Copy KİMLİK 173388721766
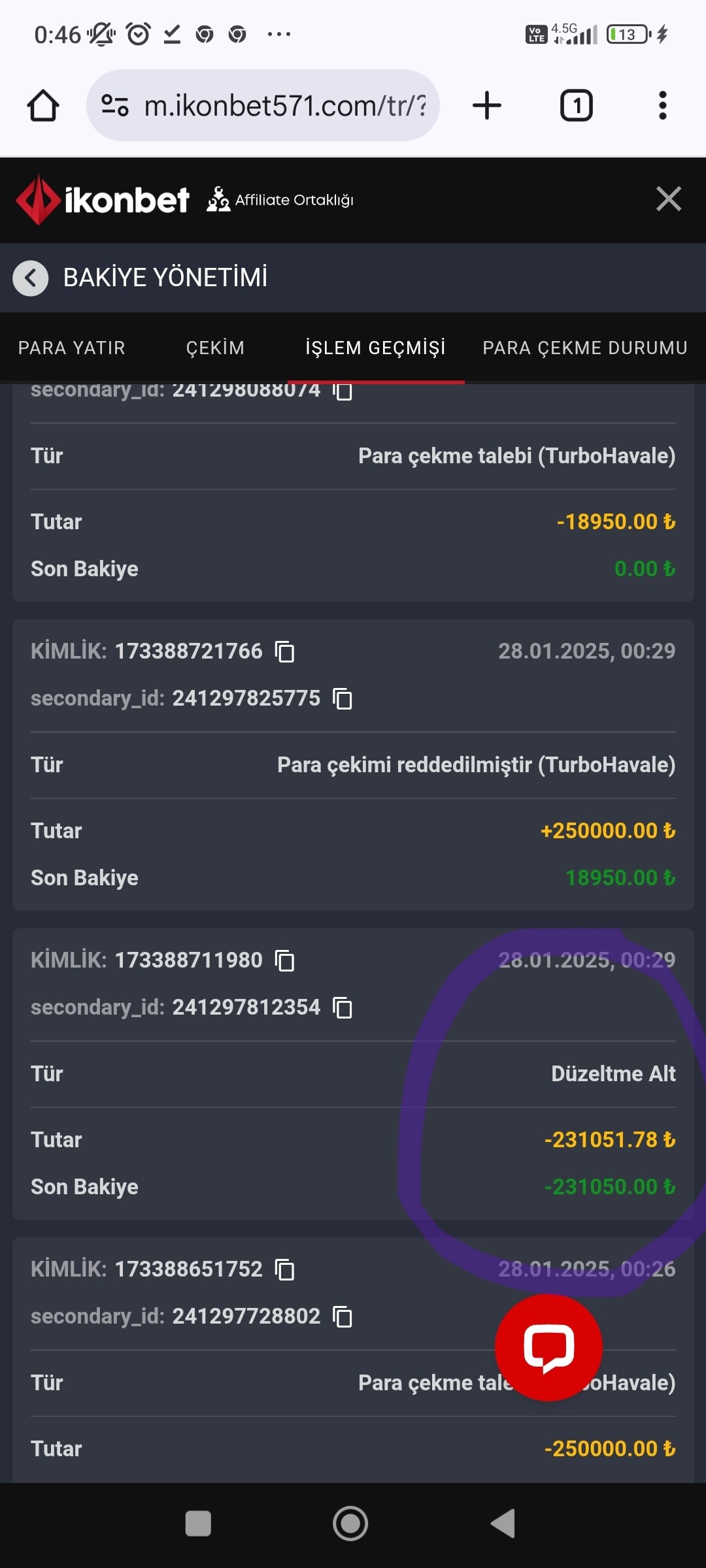Viewport: 706px width, 1568px height. pyautogui.click(x=285, y=651)
